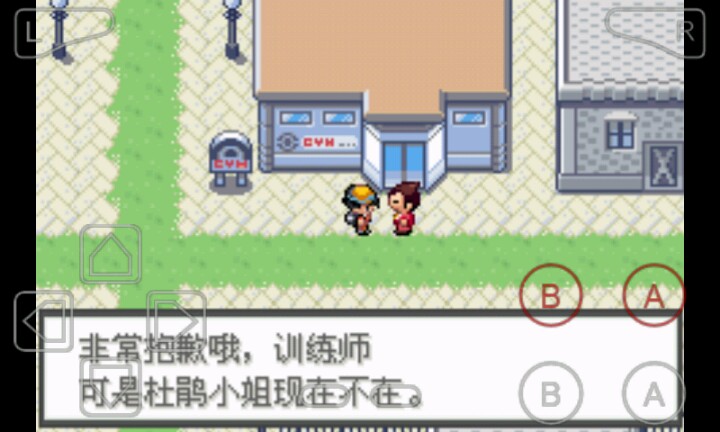Move left with the D-pad left arrow
This screenshot has height=432, width=720.
pyautogui.click(x=43, y=321)
